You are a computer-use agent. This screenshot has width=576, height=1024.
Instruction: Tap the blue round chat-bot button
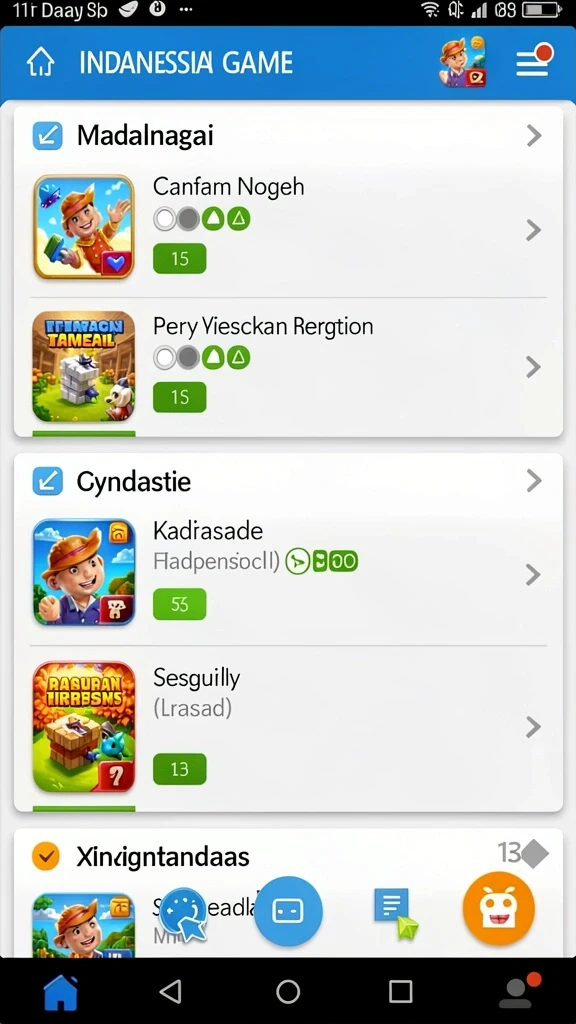[288, 912]
